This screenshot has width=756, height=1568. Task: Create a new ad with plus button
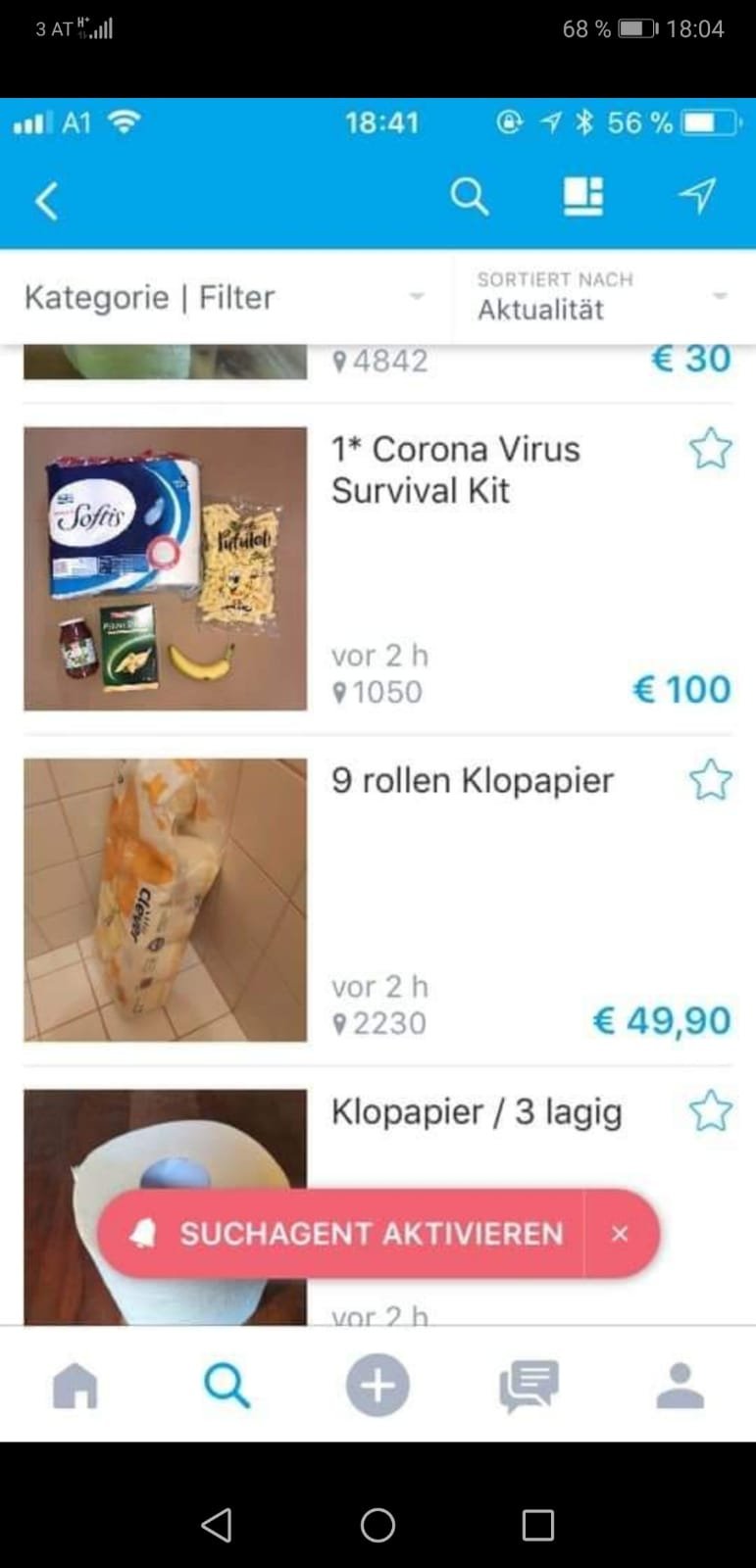(378, 1386)
